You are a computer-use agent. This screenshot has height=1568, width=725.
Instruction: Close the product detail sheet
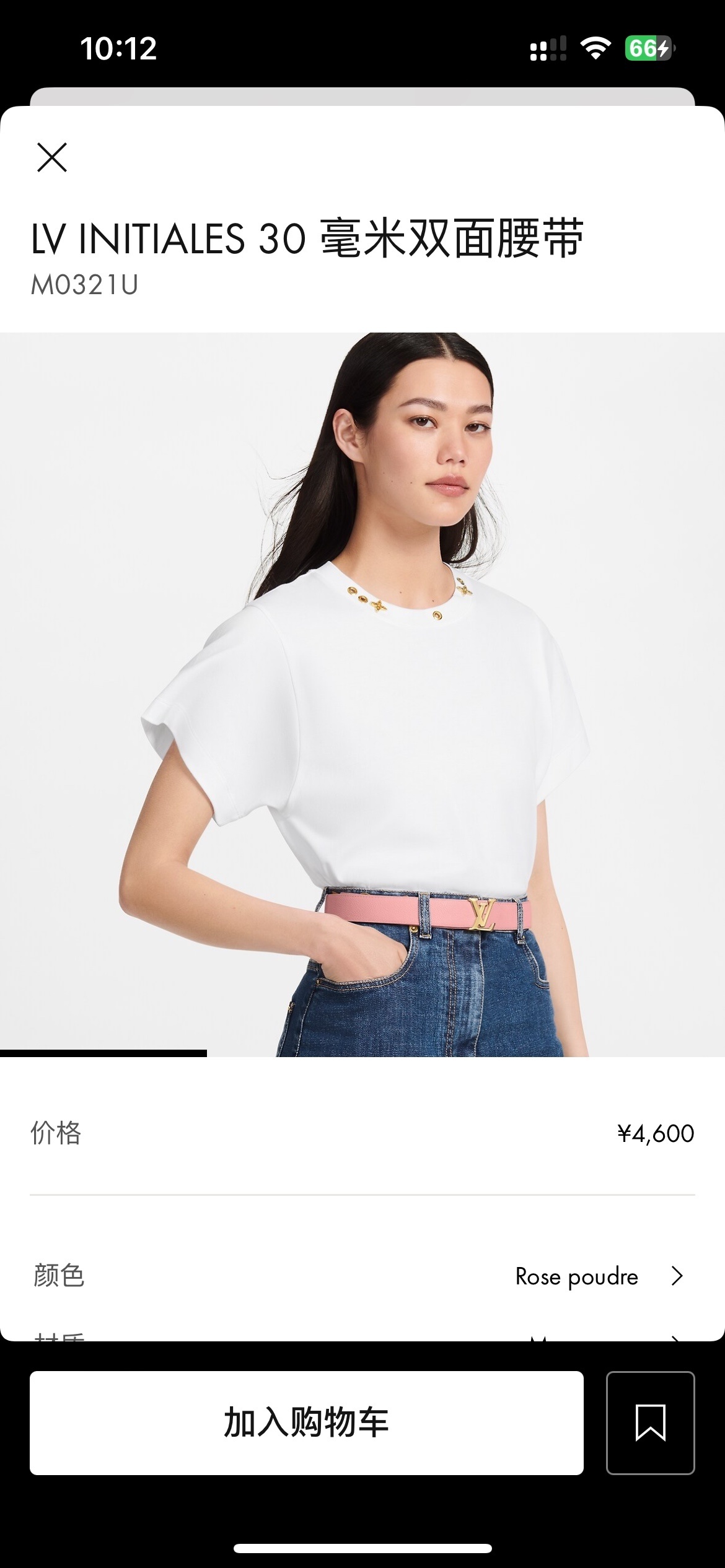coord(52,157)
